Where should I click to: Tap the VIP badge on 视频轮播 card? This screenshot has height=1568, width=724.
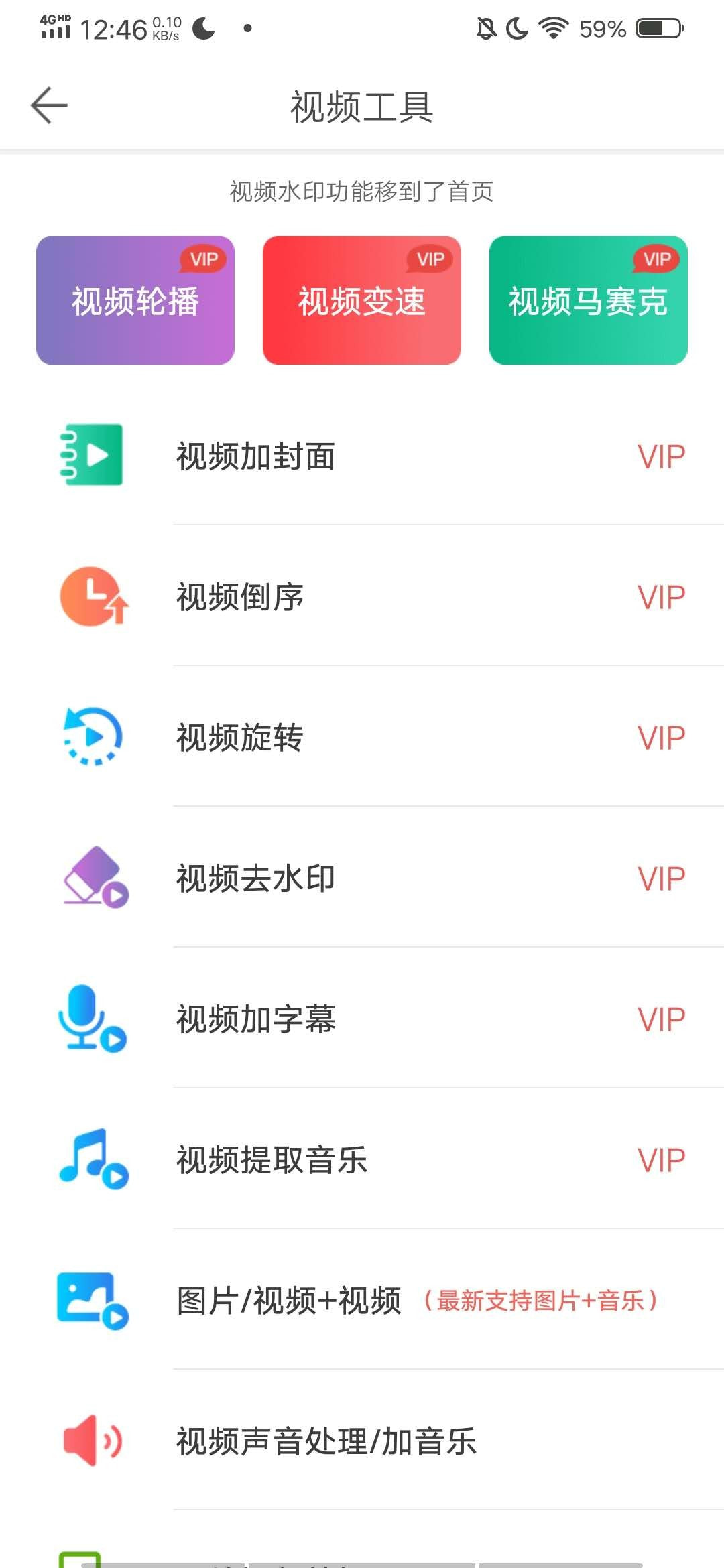pos(204,258)
